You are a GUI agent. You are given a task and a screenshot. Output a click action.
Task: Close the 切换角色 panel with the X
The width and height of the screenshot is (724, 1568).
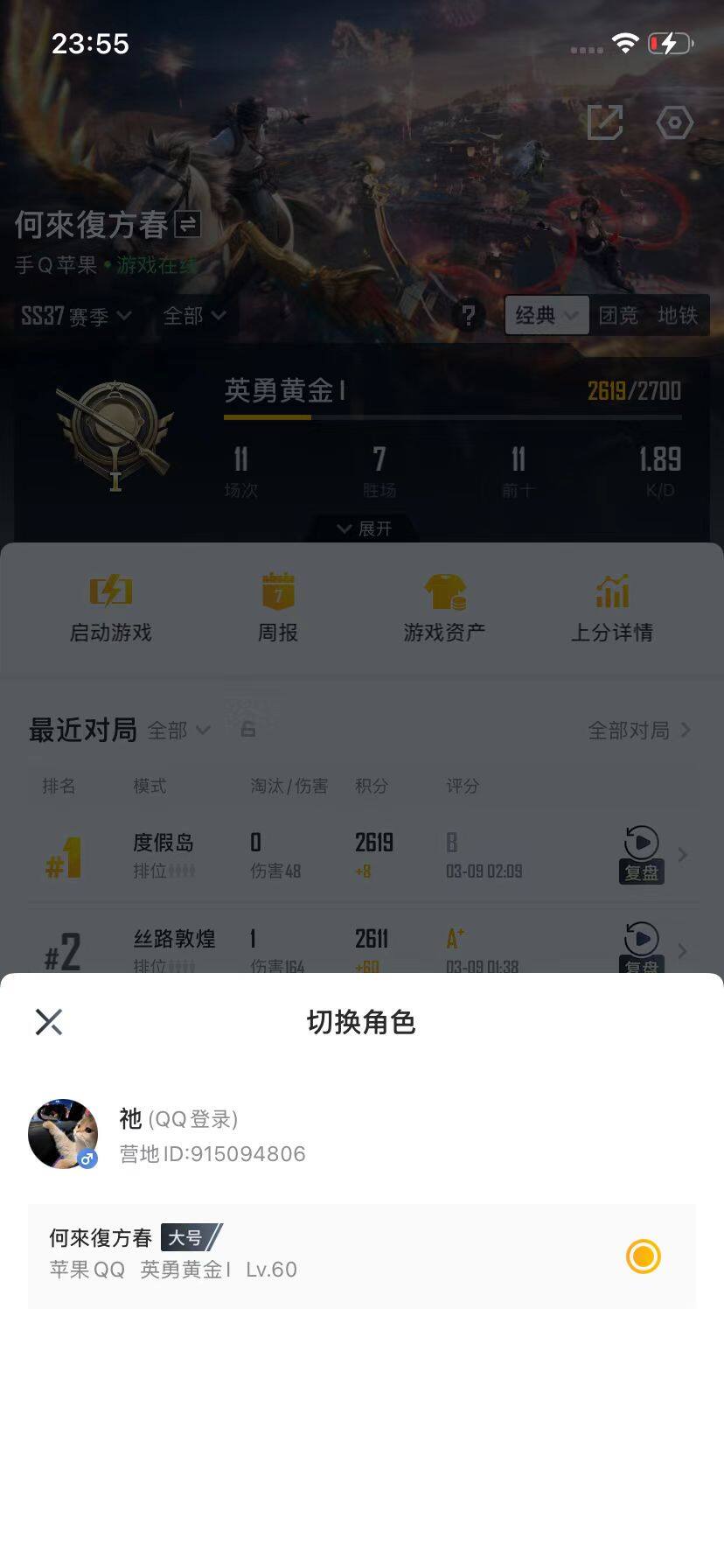(49, 1021)
